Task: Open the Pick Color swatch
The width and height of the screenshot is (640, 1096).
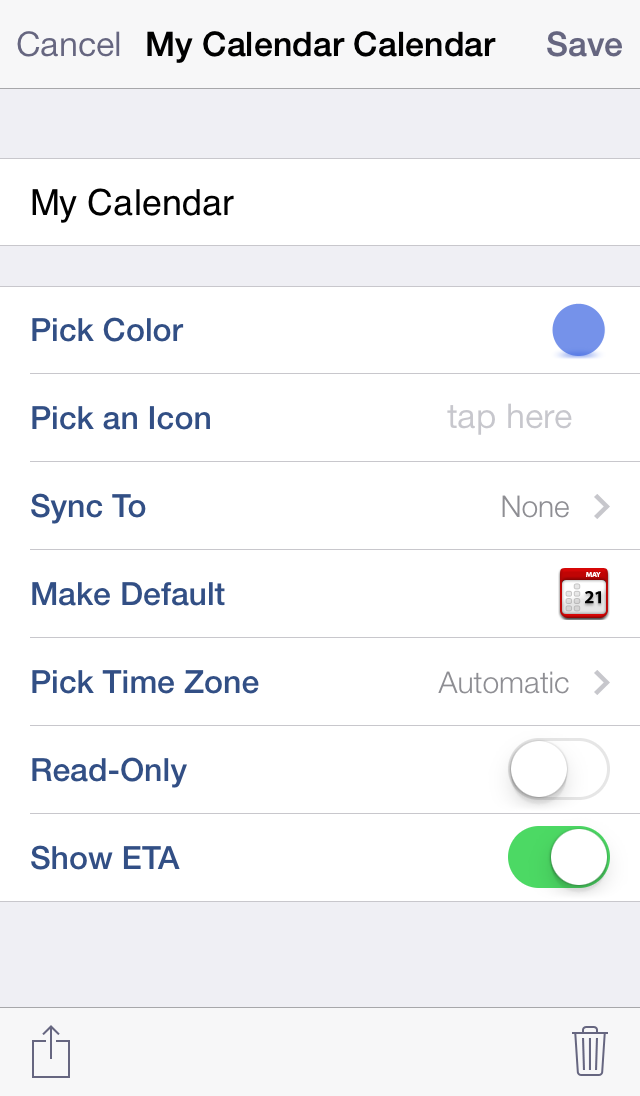Action: [579, 330]
